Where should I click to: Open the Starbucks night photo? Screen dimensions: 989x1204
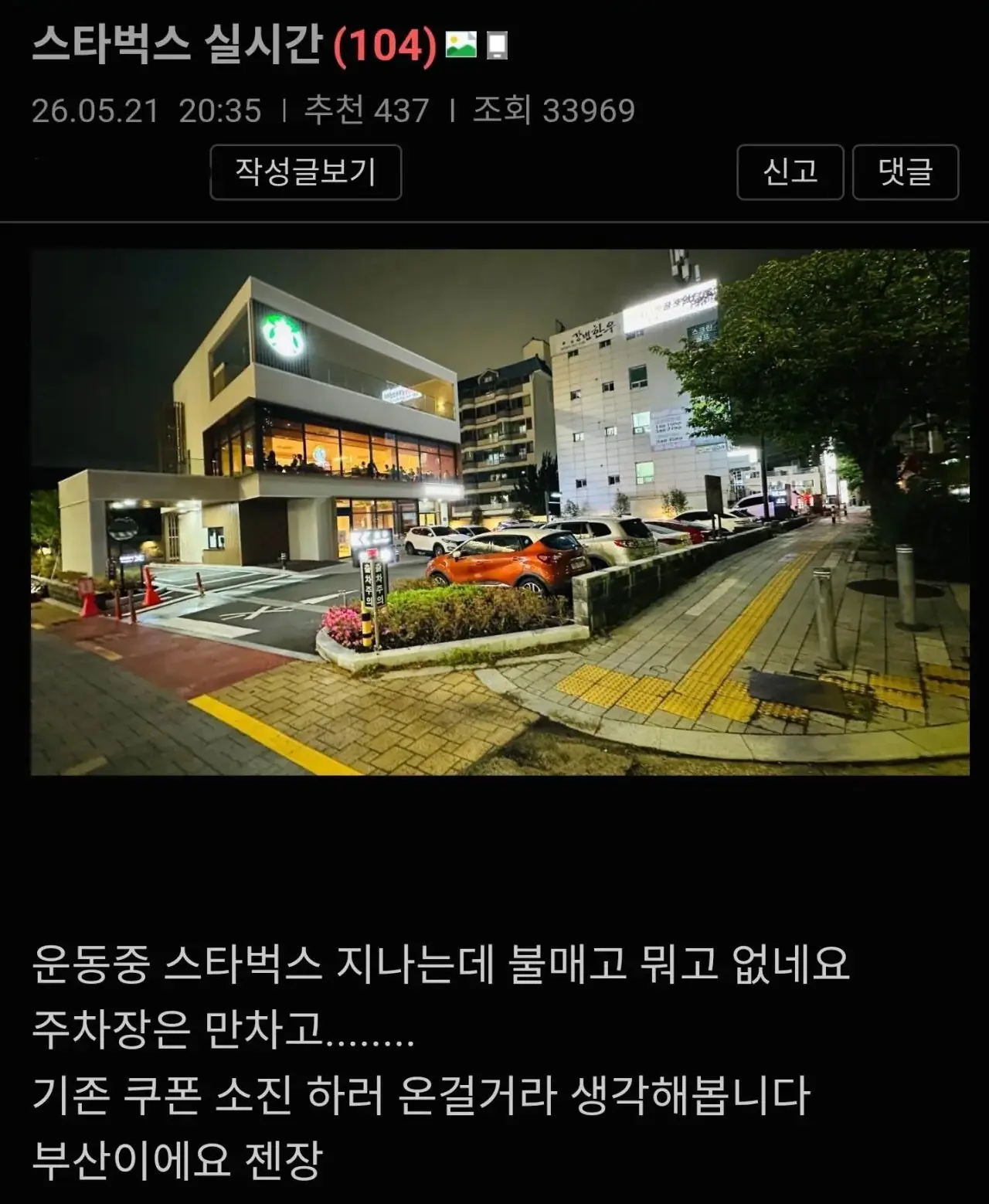pos(500,512)
